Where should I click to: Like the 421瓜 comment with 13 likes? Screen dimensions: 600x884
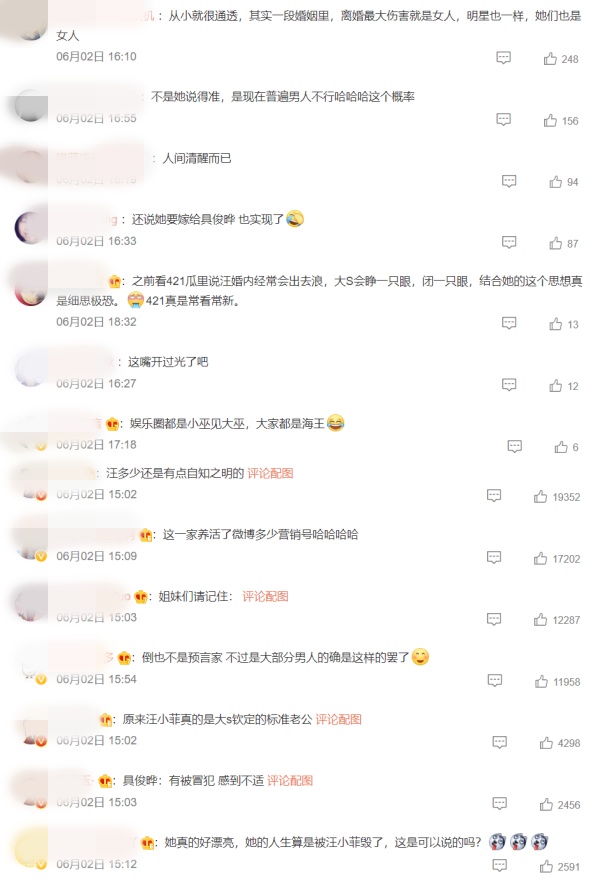[x=555, y=324]
